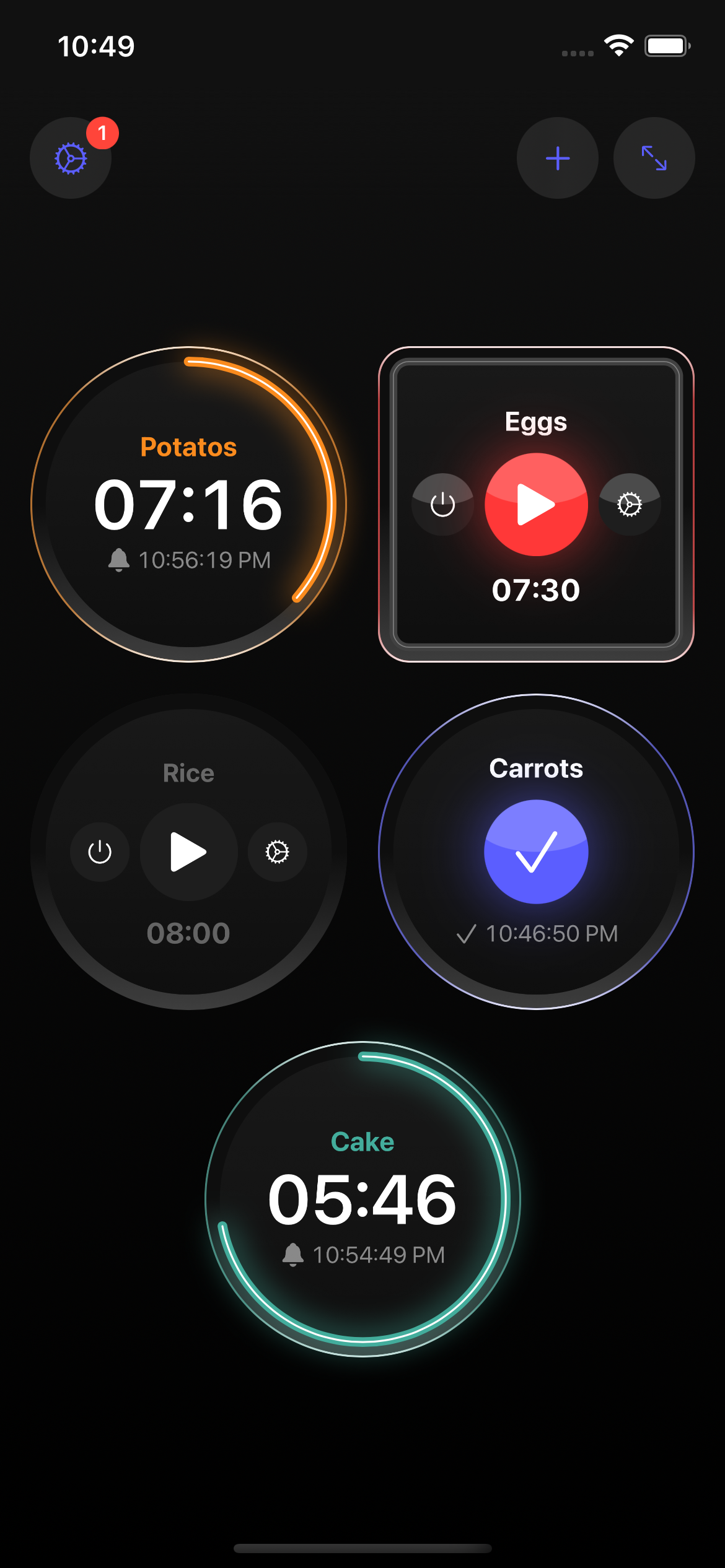Start the Eggs timer
This screenshot has height=1568, width=725.
(x=536, y=504)
